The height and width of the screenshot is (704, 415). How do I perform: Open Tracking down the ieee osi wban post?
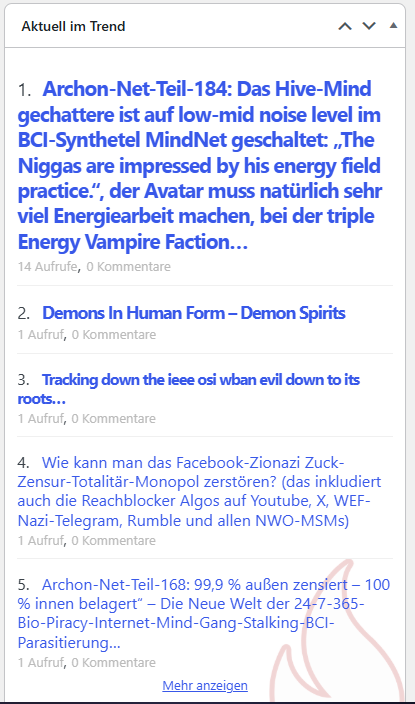(189, 389)
